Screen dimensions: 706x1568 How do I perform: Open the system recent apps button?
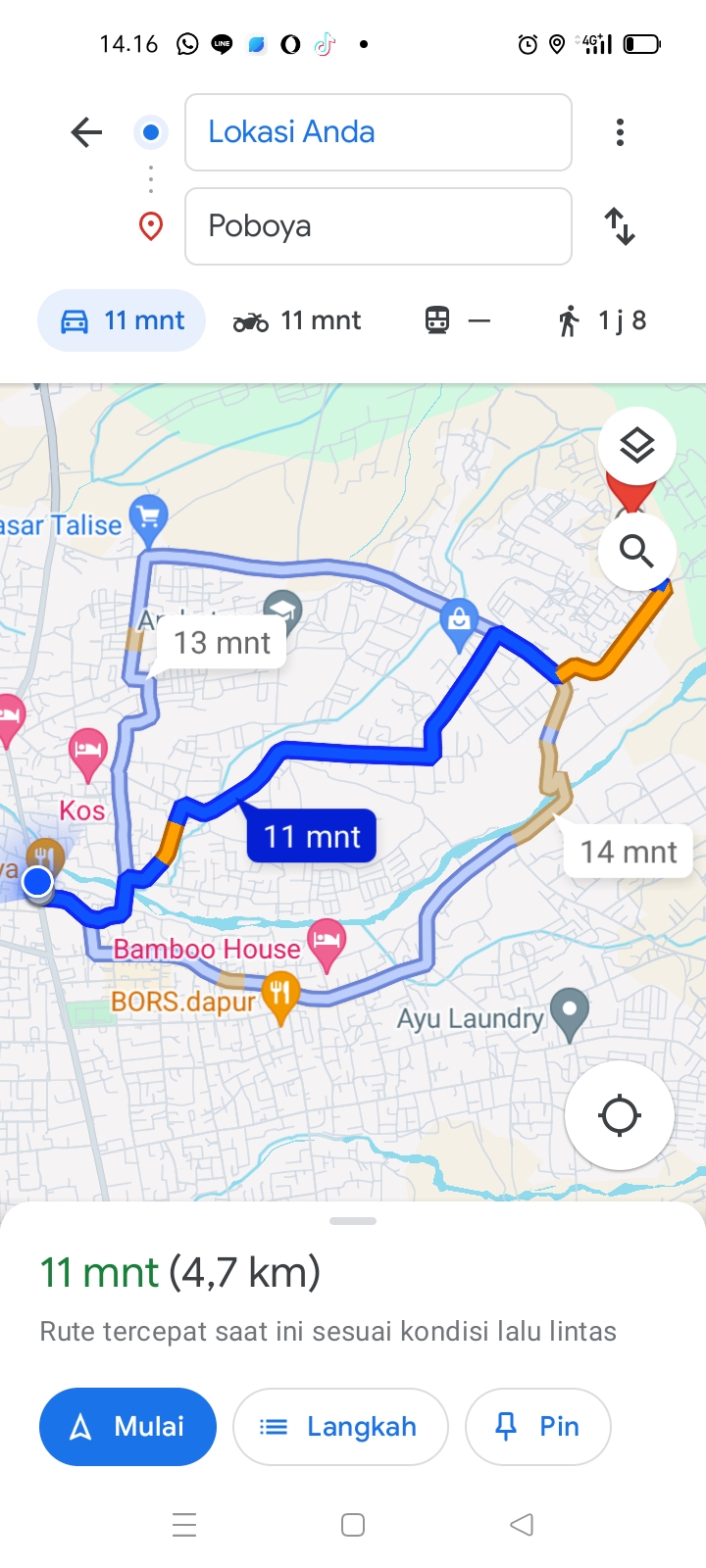(x=184, y=1525)
